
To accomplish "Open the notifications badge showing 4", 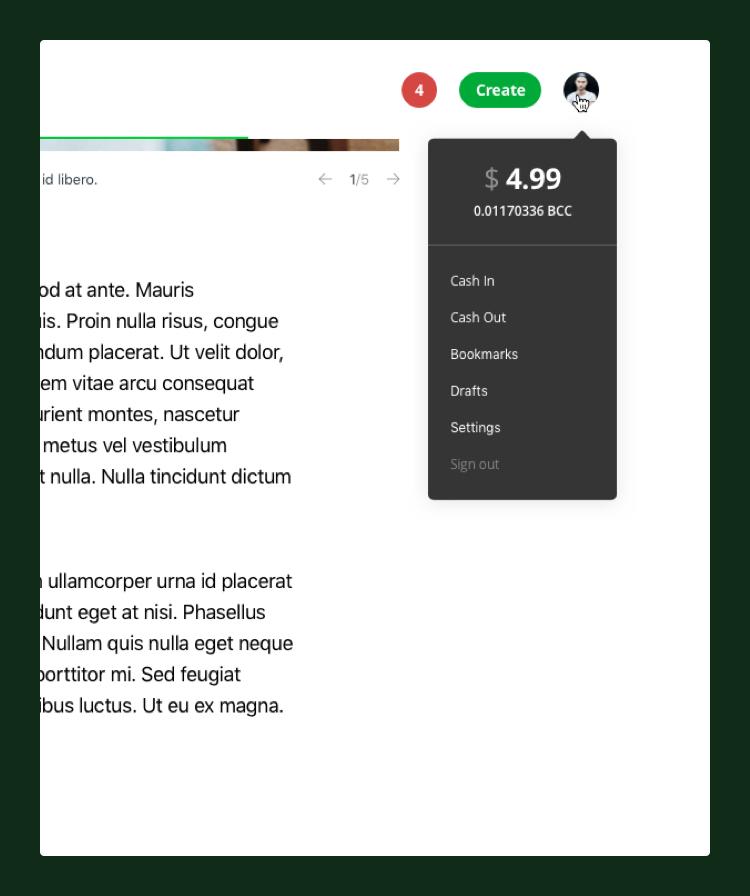I will (x=419, y=90).
